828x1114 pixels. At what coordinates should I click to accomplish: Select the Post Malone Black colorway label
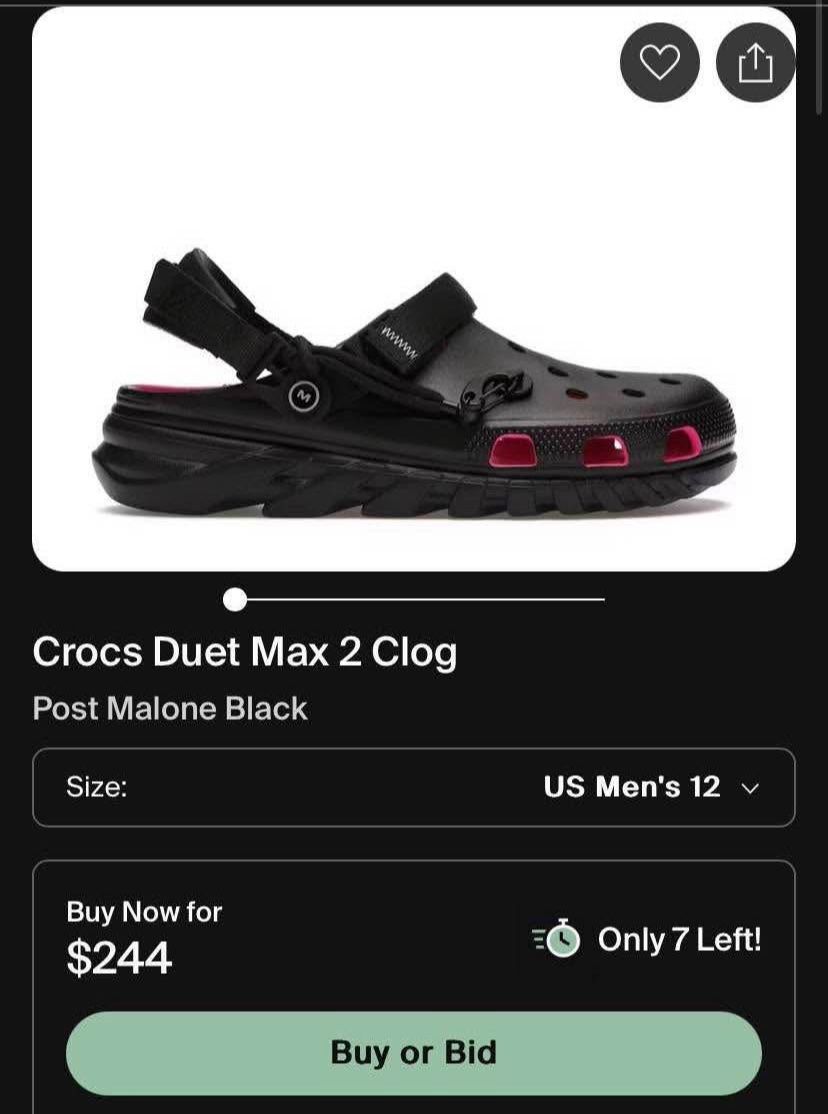[x=170, y=709]
